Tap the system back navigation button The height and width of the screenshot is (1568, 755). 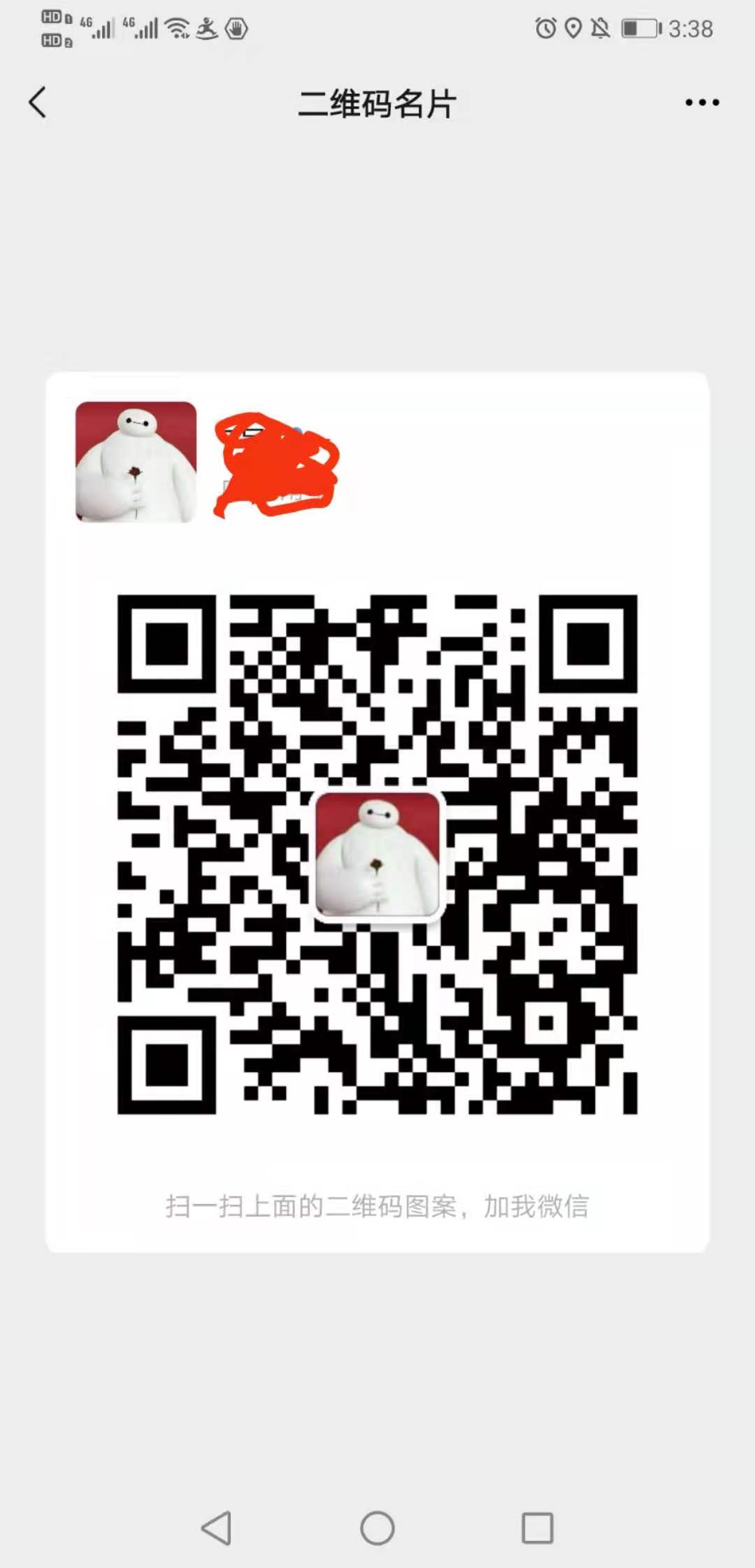[217, 1527]
